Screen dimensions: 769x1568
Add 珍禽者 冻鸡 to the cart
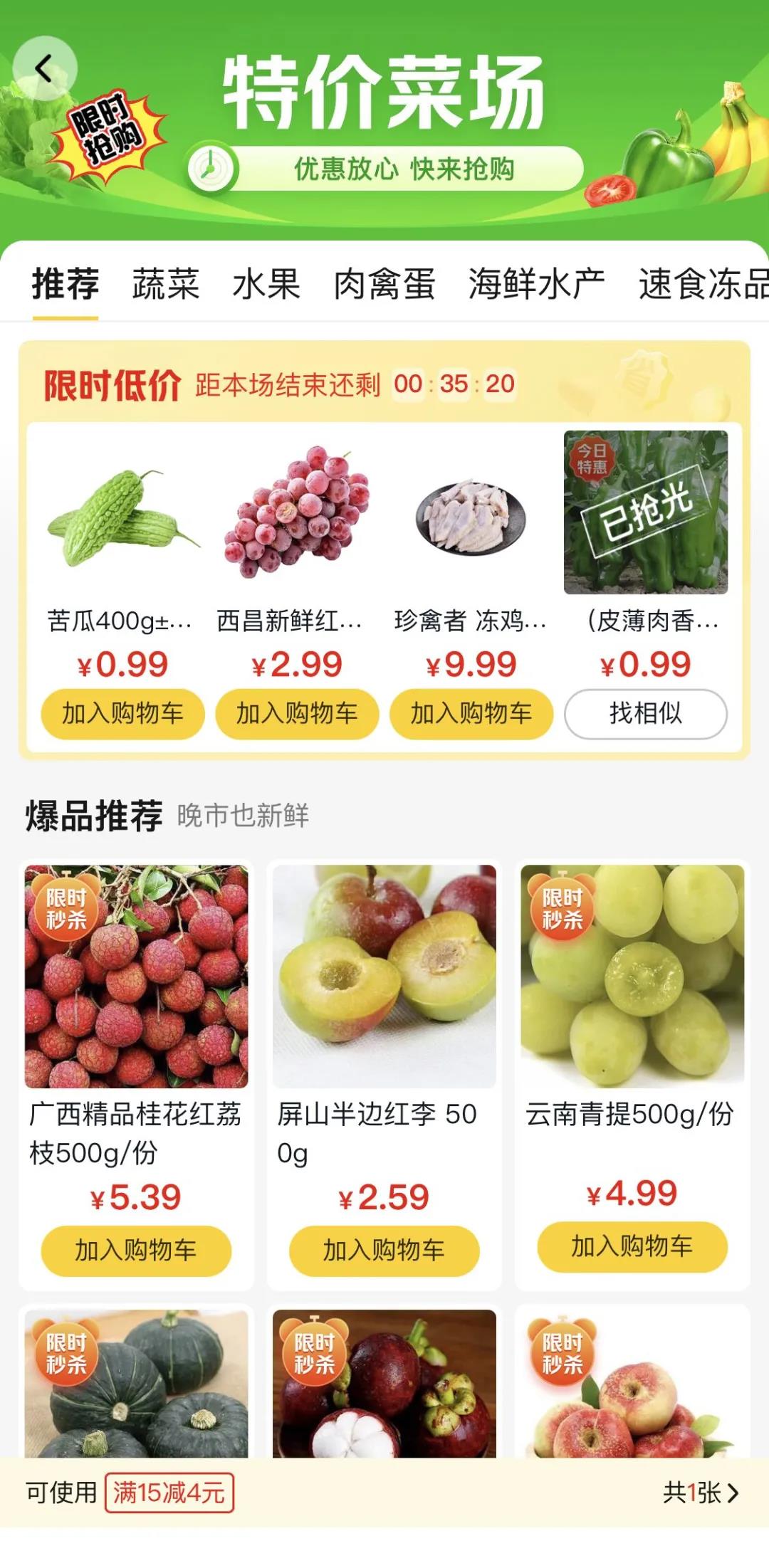(471, 713)
